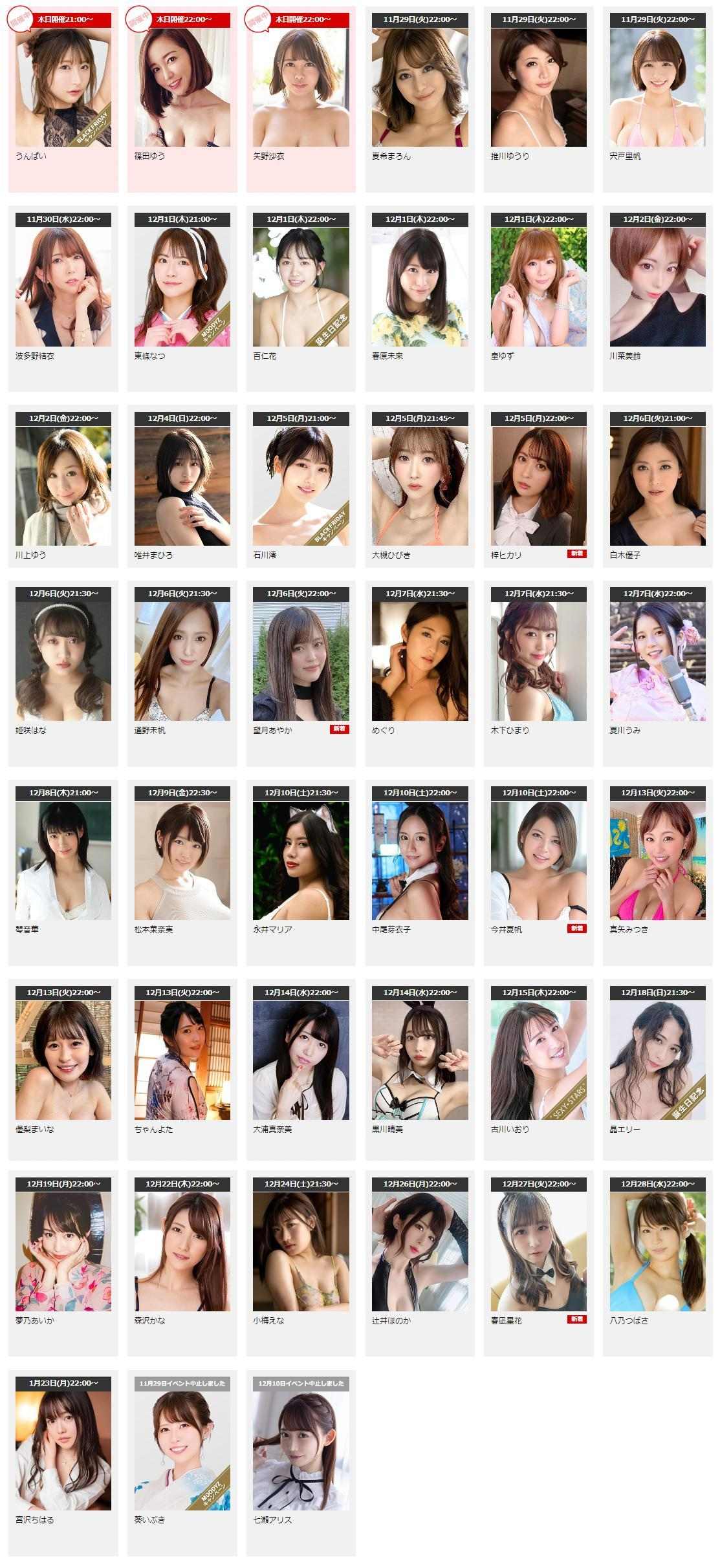Select the 矢野沙衣 event card
The height and width of the screenshot is (1568, 720).
tap(301, 87)
